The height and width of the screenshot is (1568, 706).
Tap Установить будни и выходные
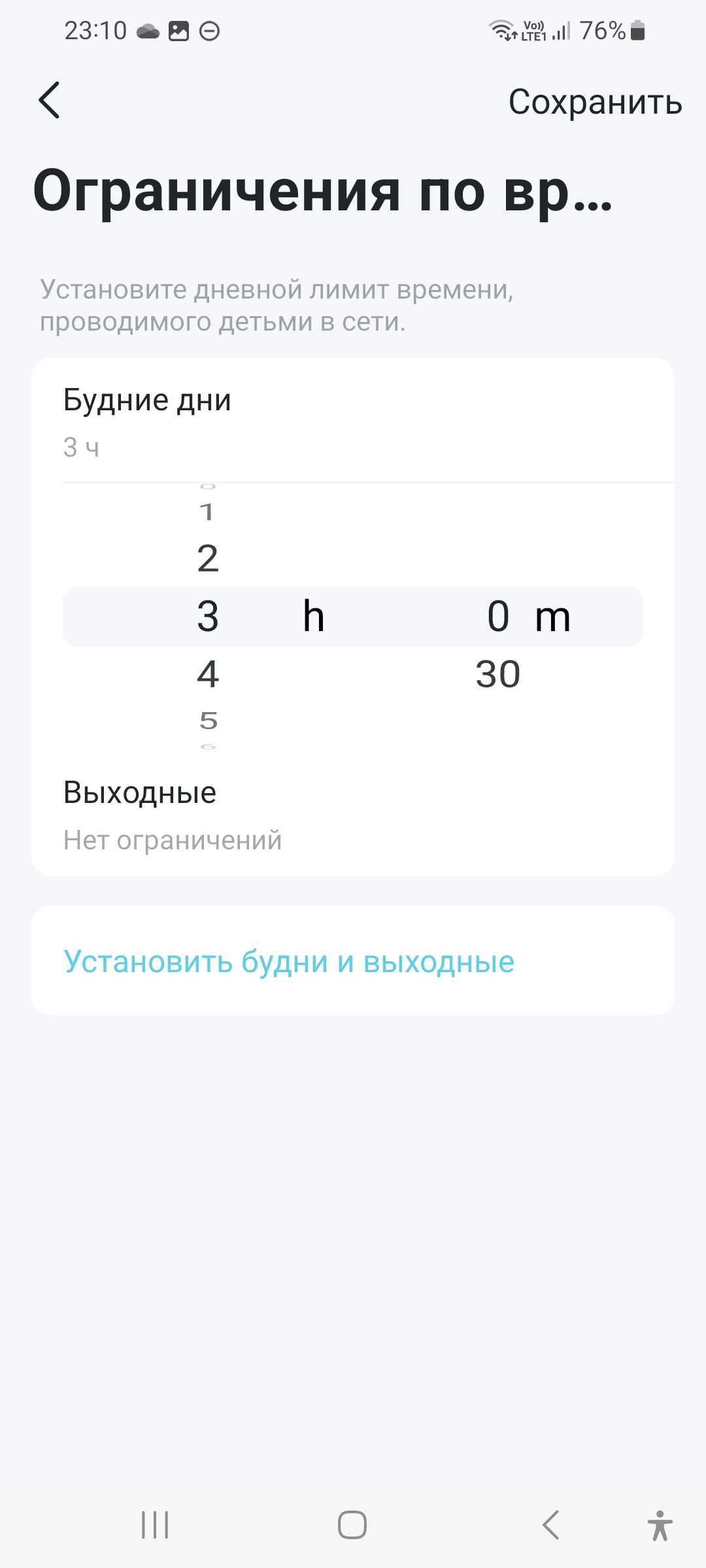point(289,961)
